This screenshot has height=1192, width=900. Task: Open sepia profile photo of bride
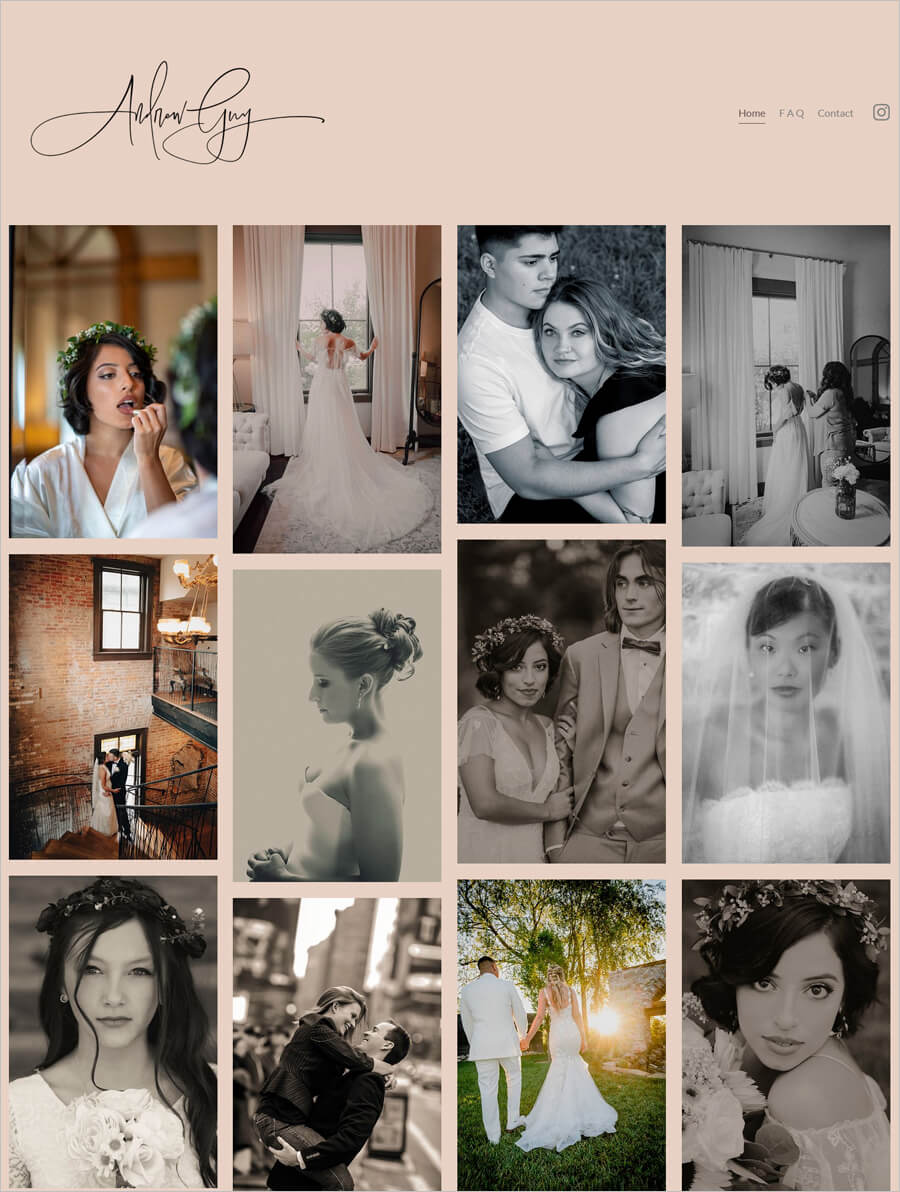click(x=337, y=725)
